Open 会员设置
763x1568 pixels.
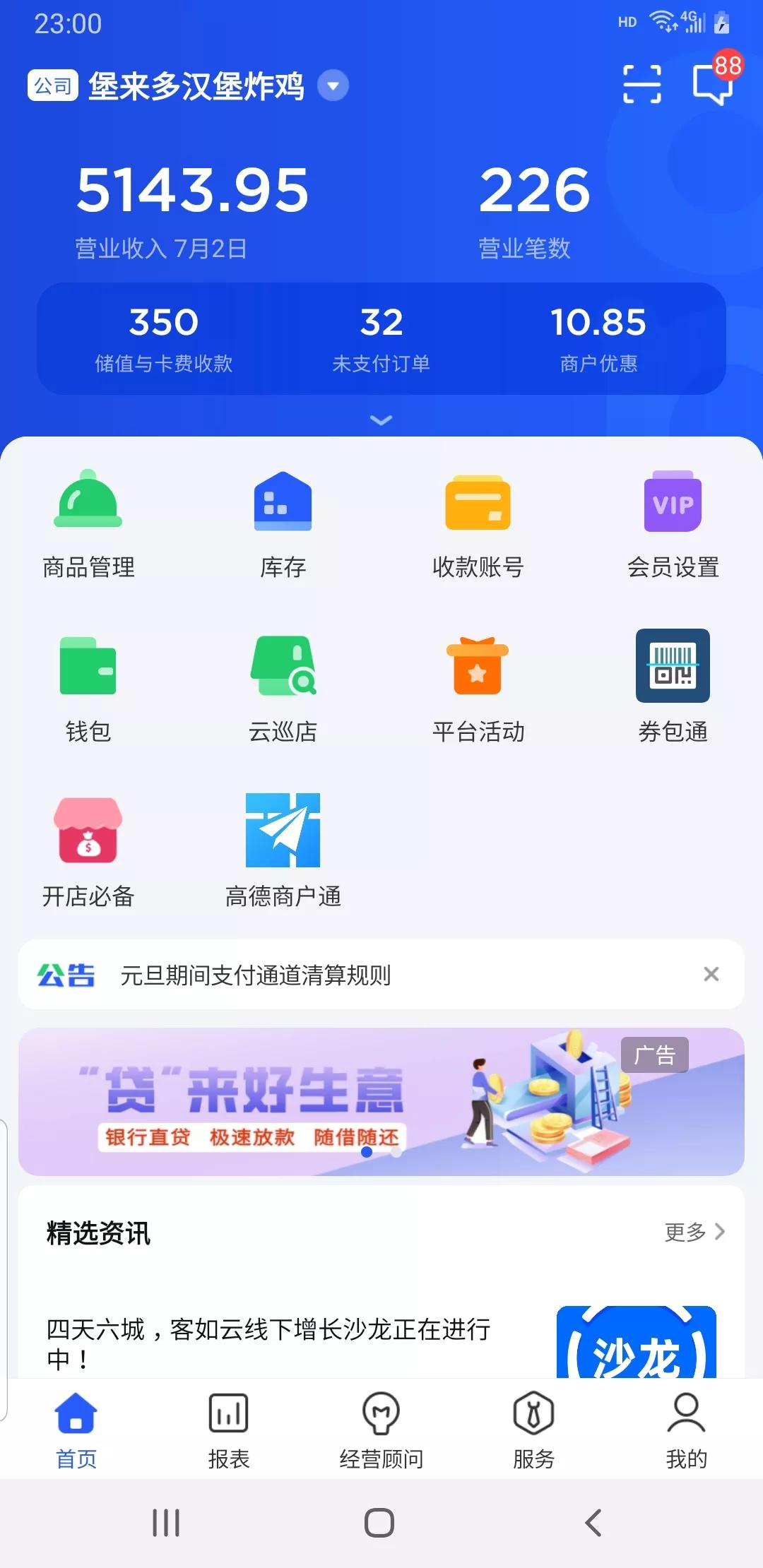(x=673, y=523)
